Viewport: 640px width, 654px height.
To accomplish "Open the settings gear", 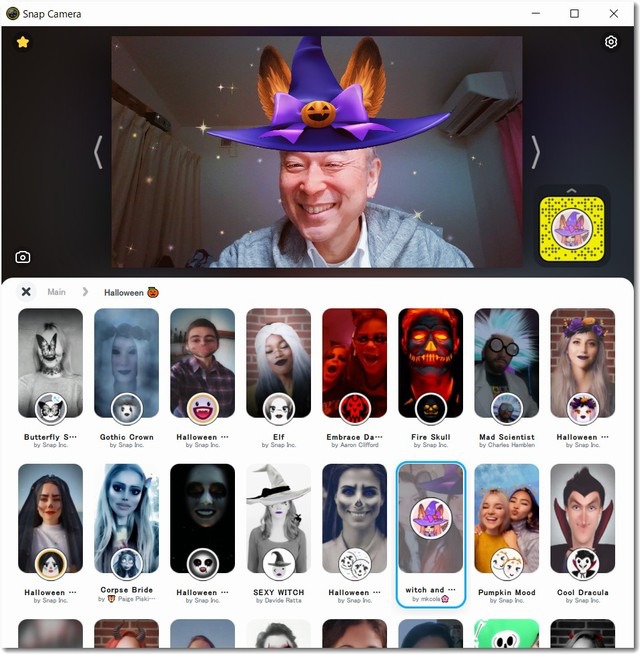I will click(611, 42).
